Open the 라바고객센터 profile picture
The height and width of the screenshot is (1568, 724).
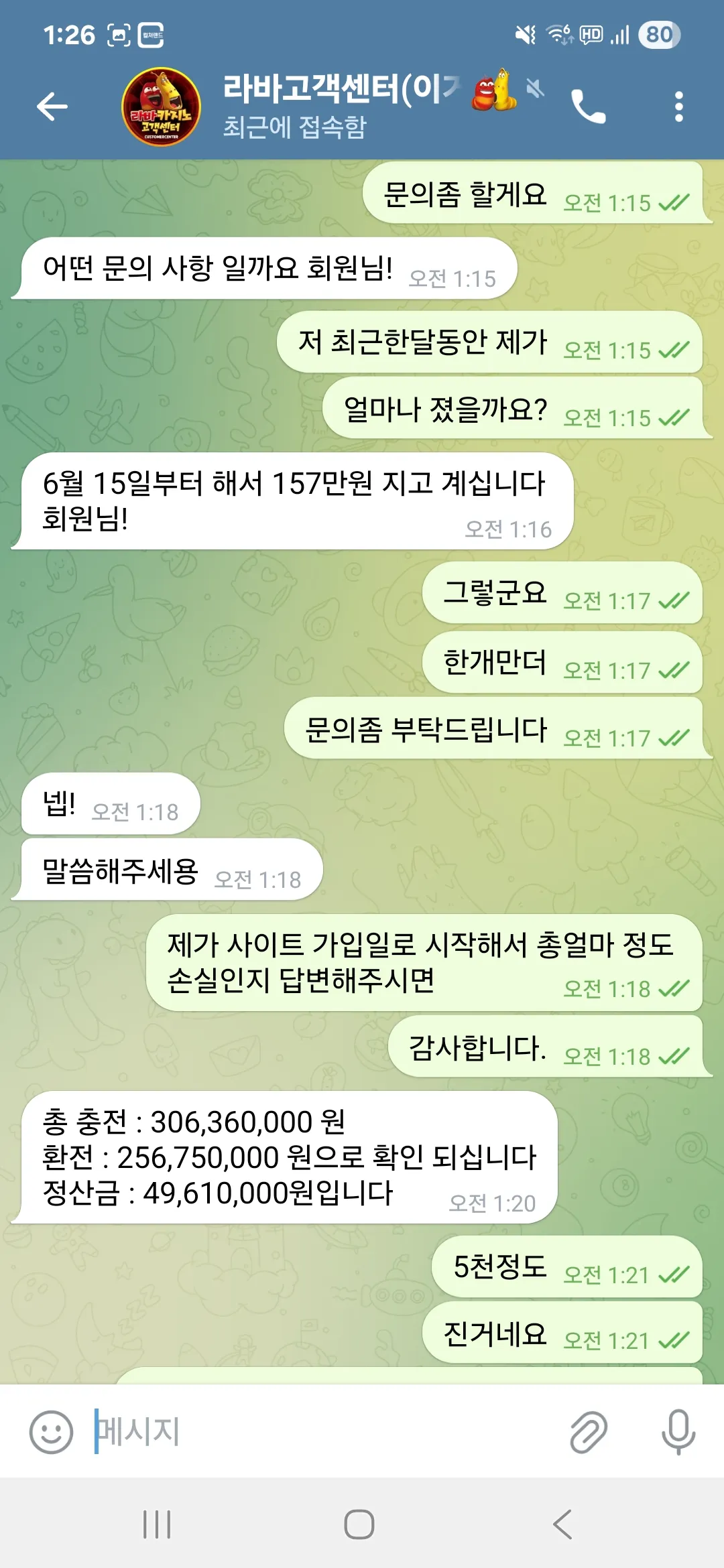161,107
